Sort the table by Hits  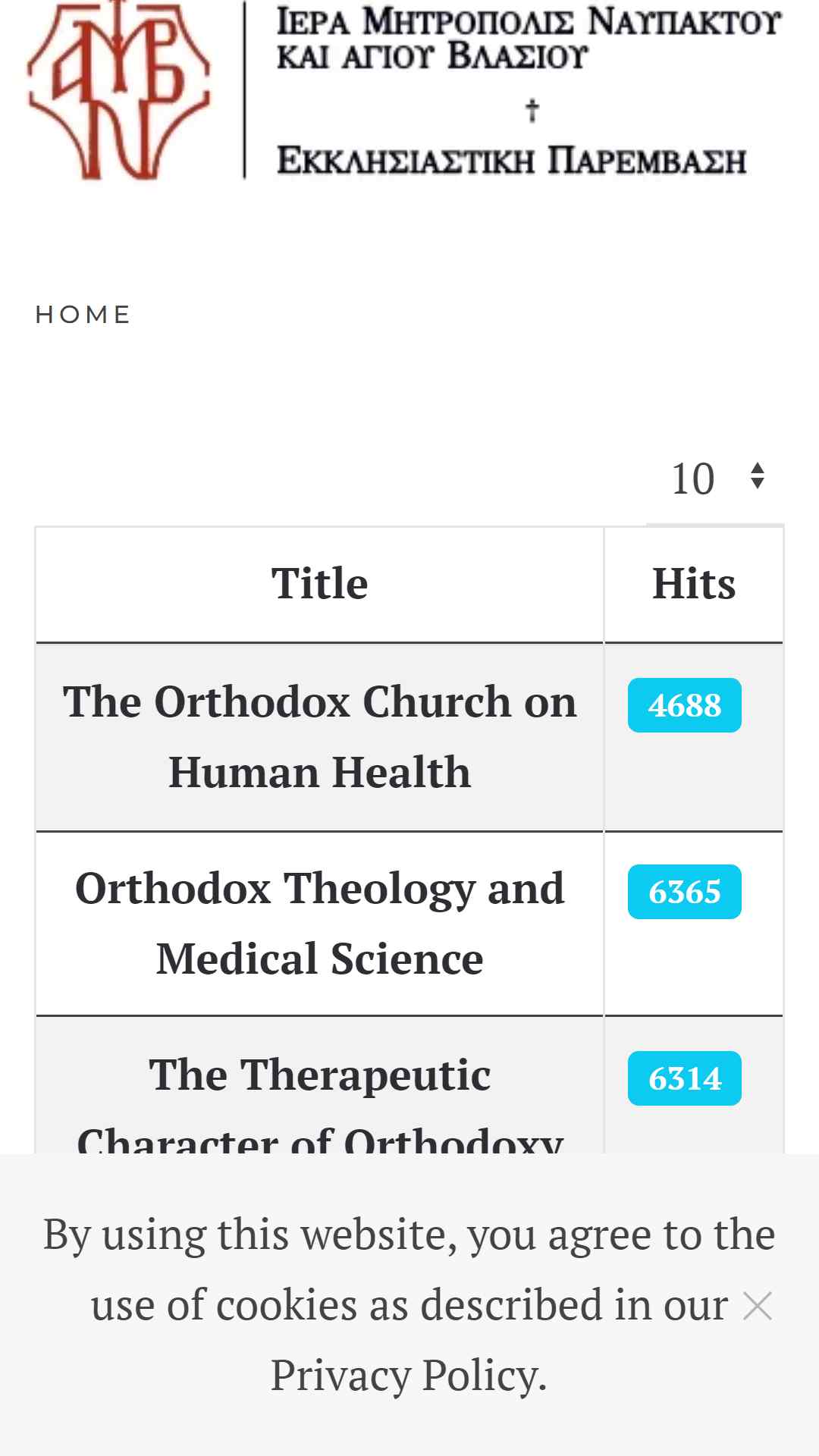pyautogui.click(x=694, y=584)
